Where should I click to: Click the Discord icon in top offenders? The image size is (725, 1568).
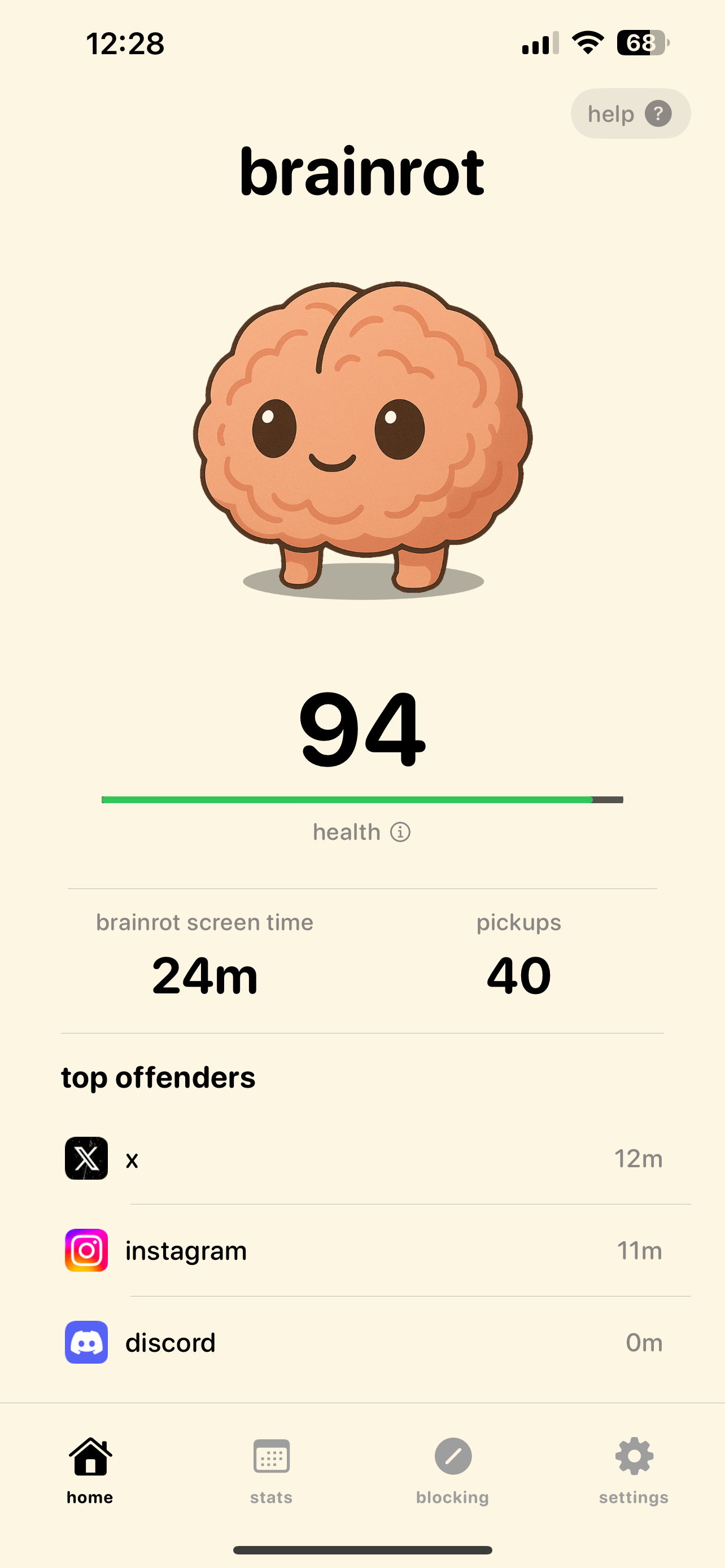[86, 1343]
